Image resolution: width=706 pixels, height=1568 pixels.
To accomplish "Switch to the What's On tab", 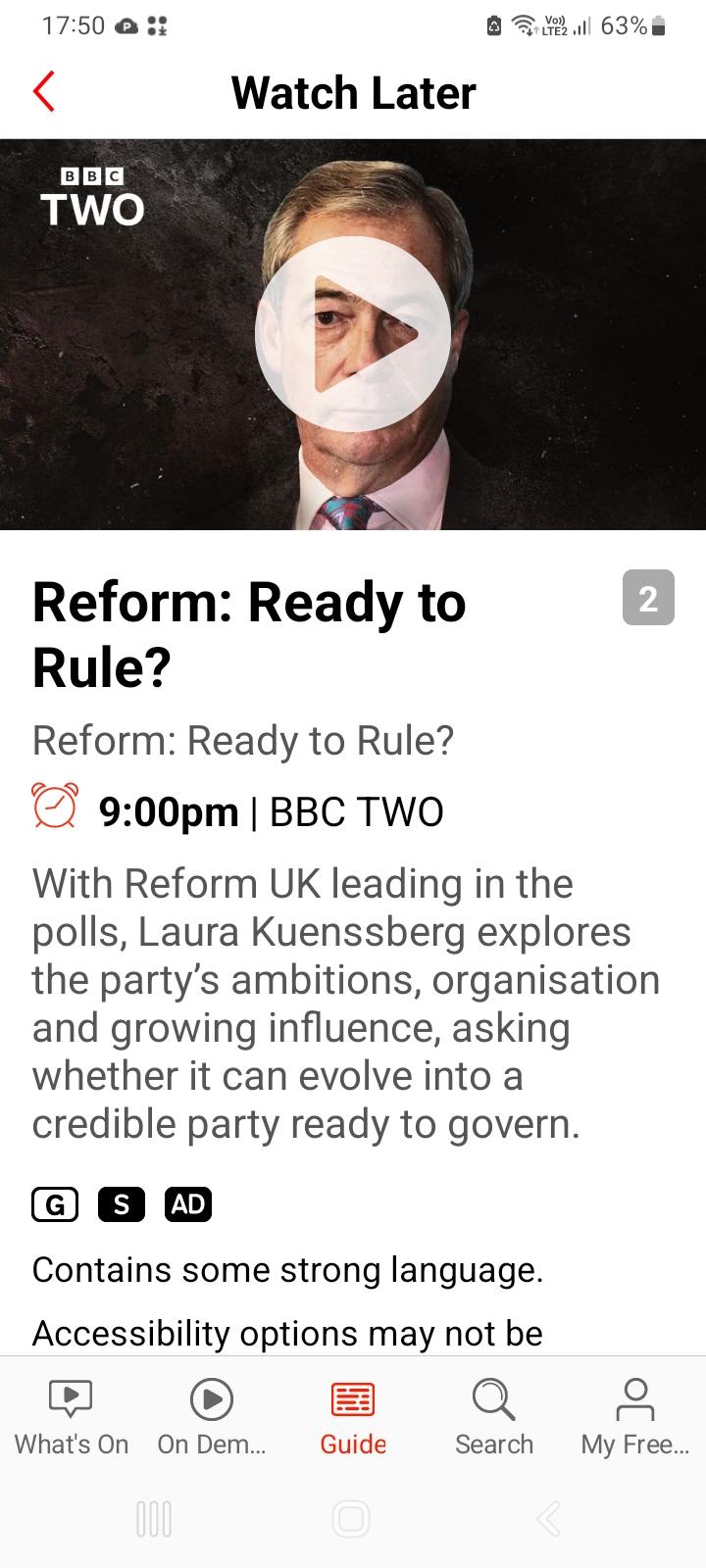I will (71, 1415).
